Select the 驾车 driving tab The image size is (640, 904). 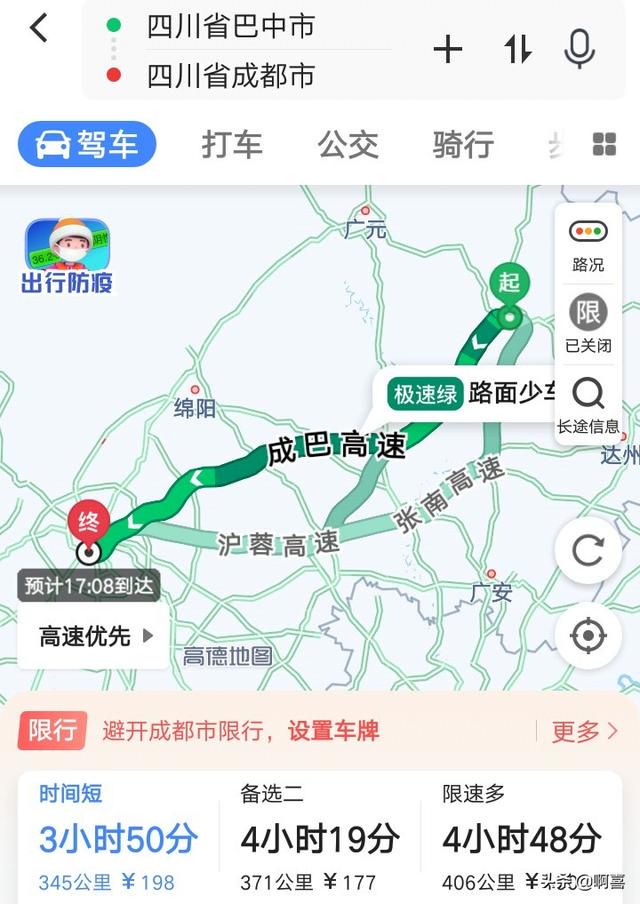coord(87,144)
